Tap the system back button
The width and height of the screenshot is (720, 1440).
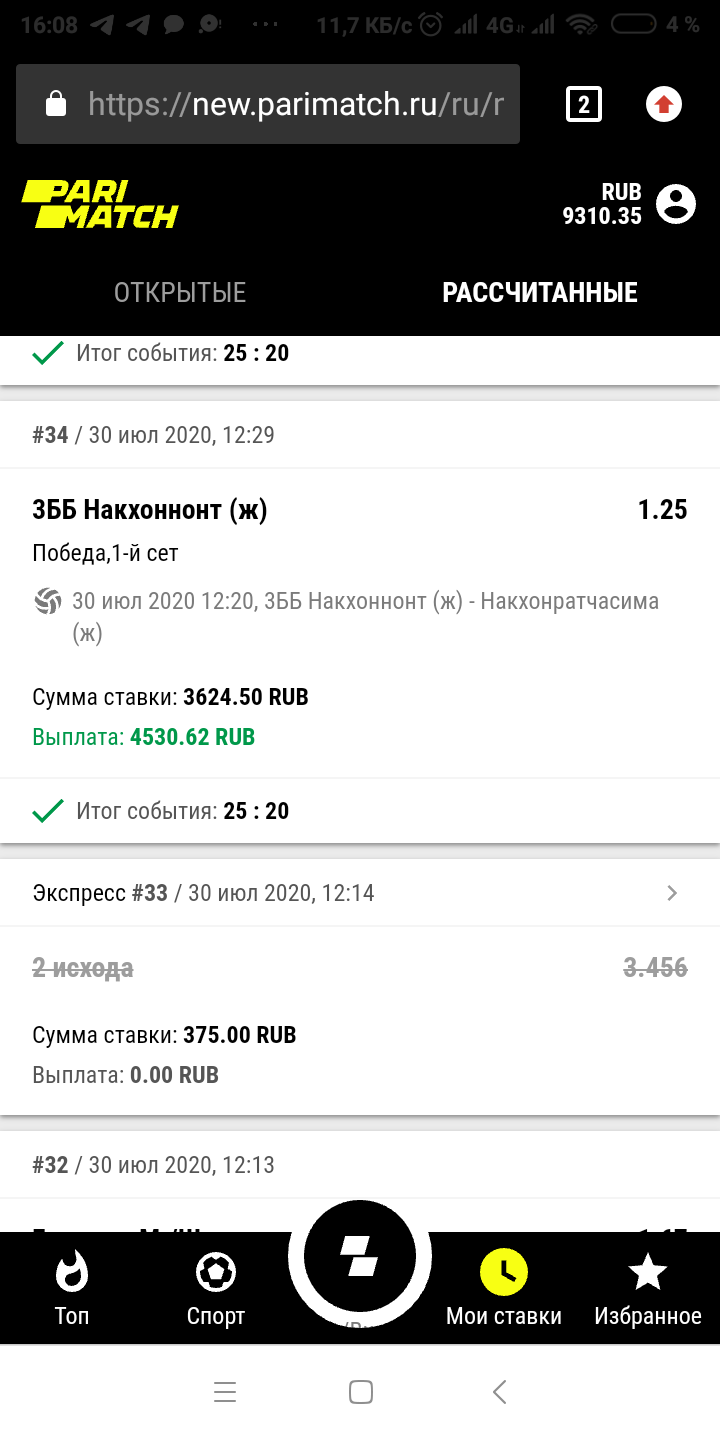pyautogui.click(x=500, y=1391)
